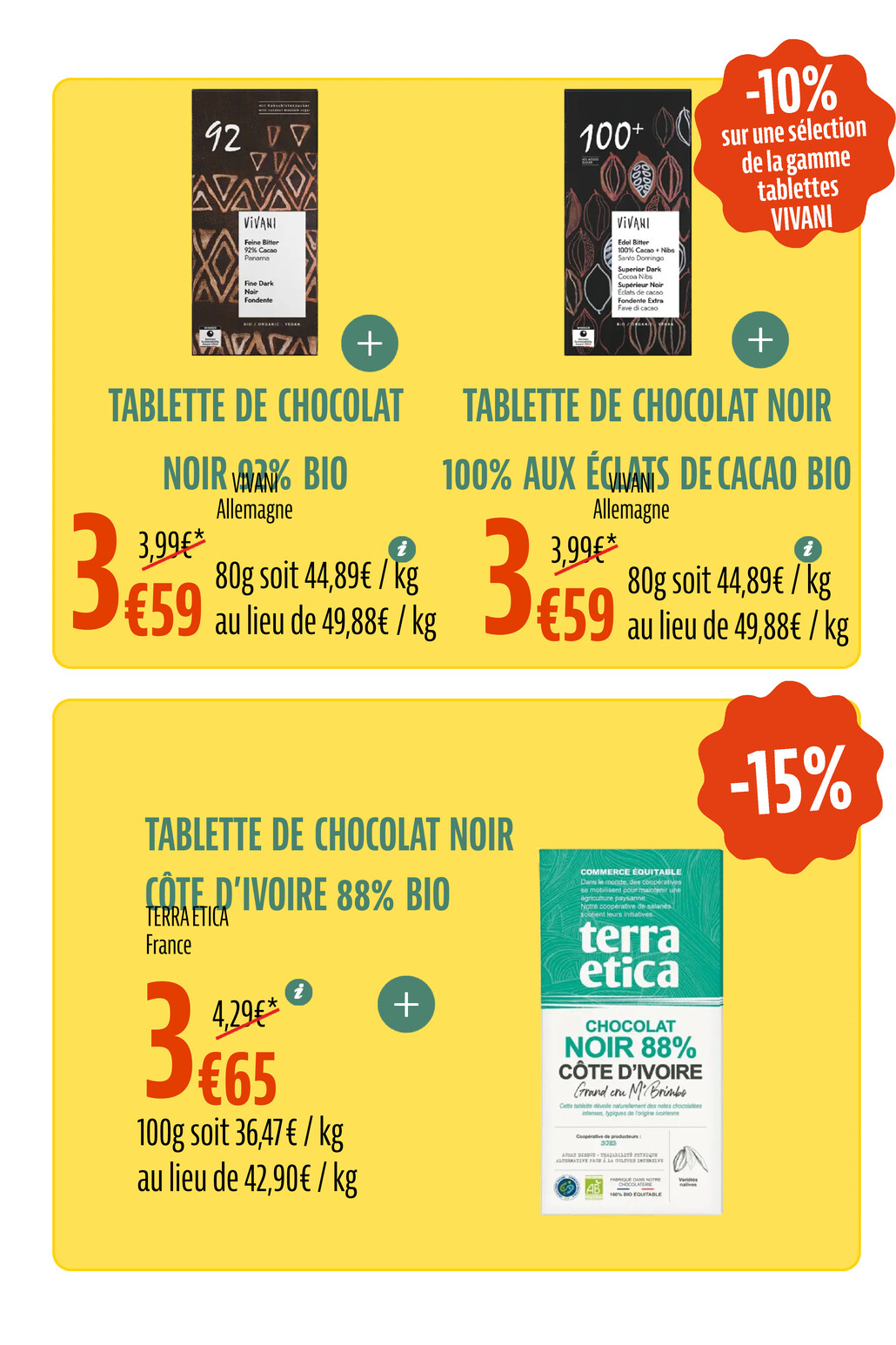Image resolution: width=896 pixels, height=1345 pixels.
Task: Open info icon for Vivani 100% bar
Action: [808, 549]
